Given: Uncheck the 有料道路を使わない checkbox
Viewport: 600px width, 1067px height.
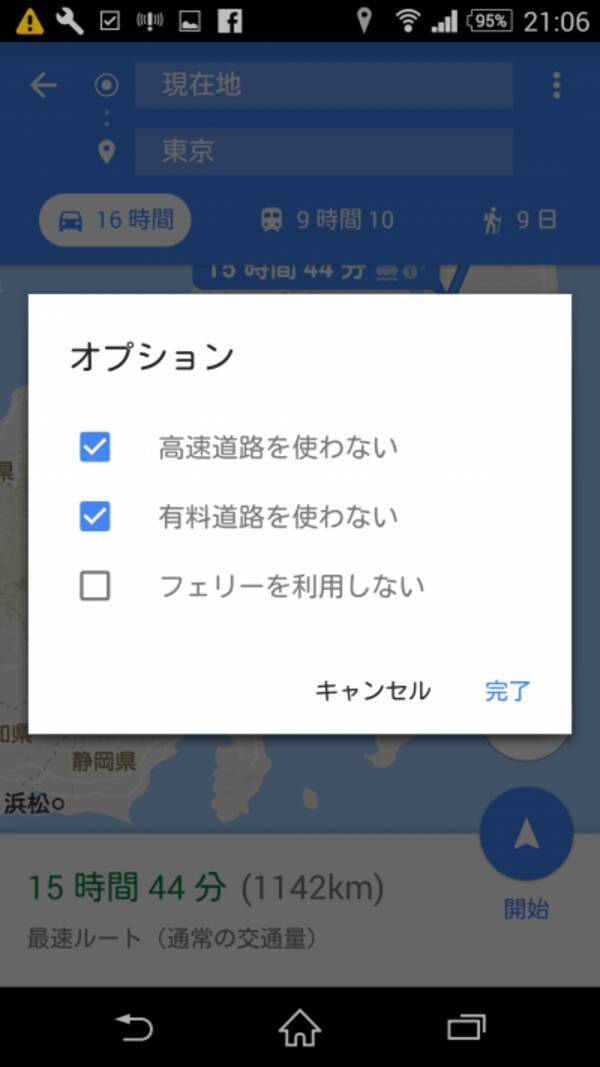Looking at the screenshot, I should pos(95,516).
